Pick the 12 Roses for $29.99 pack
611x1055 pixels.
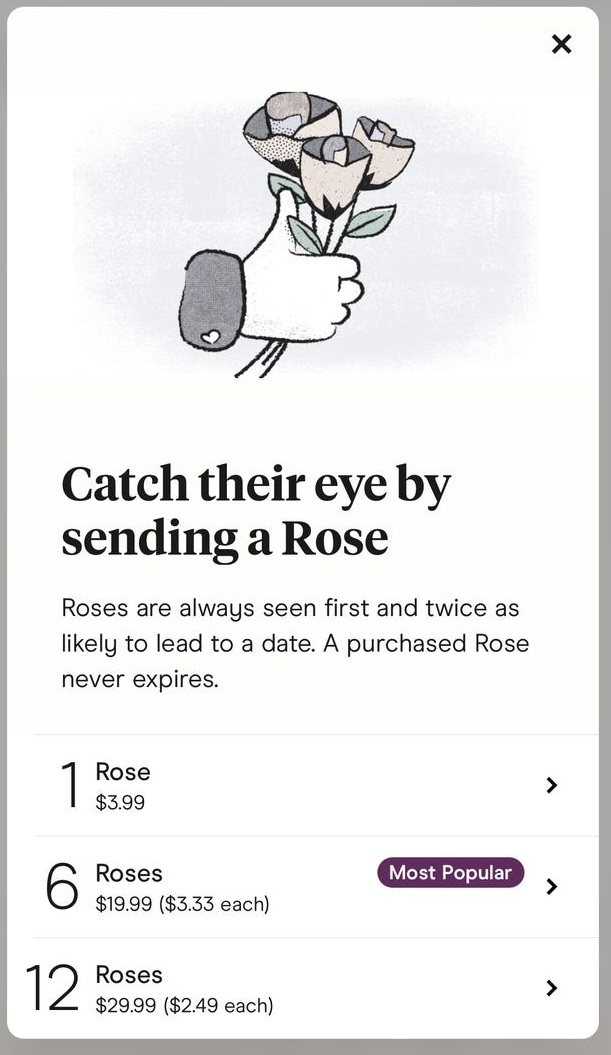tap(316, 988)
